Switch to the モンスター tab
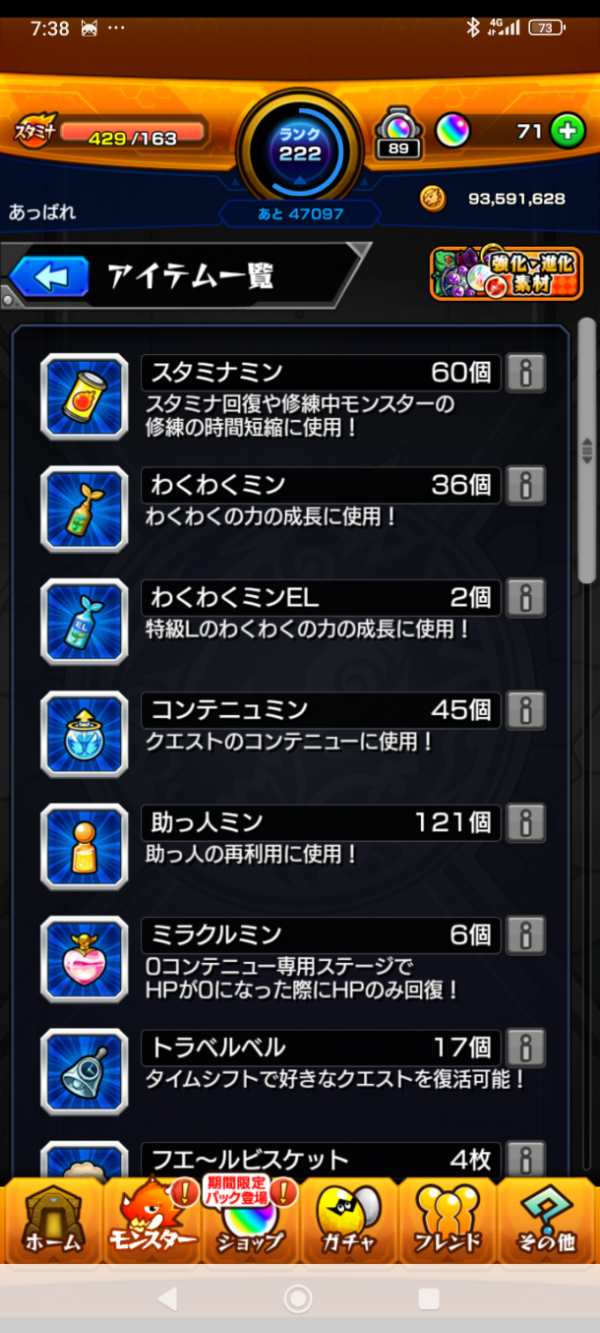The width and height of the screenshot is (600, 1333). pos(152,1221)
